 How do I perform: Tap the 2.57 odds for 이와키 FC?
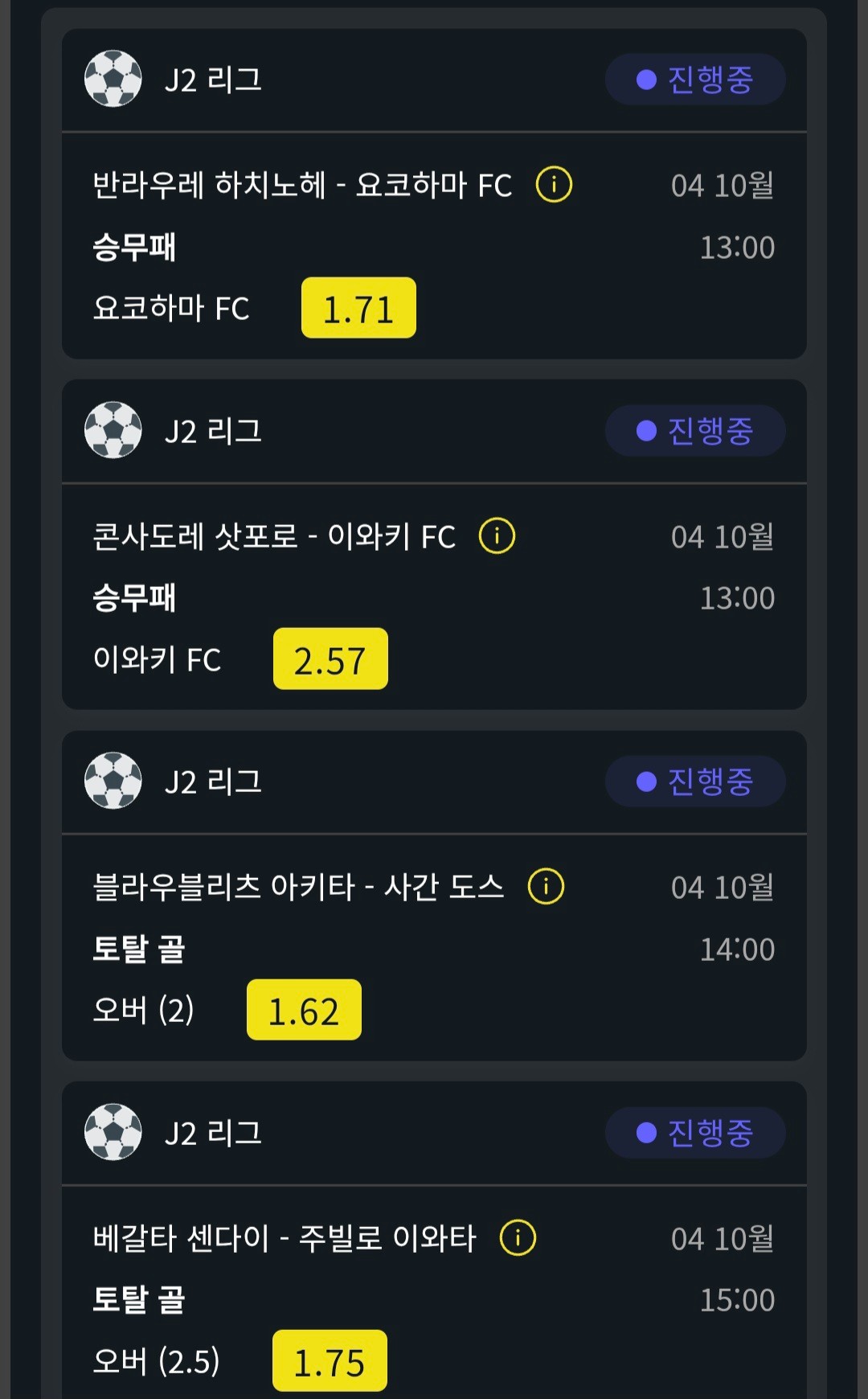[x=330, y=658]
